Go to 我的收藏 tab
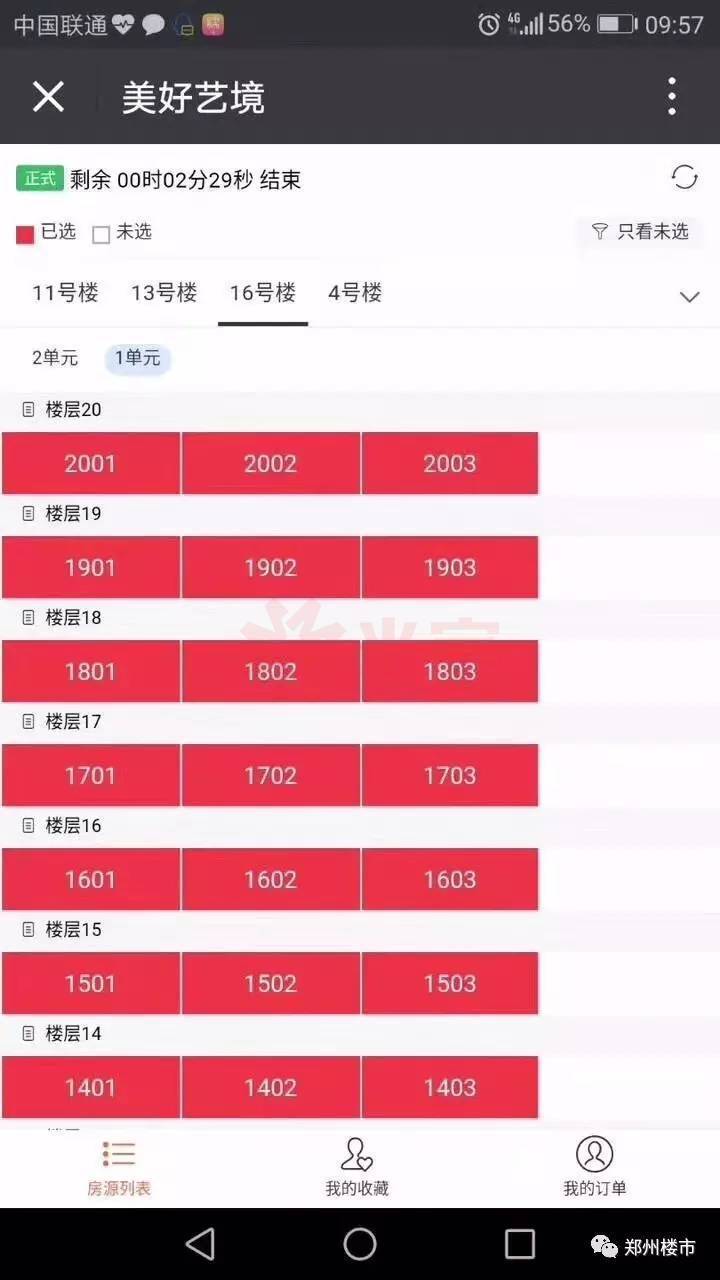Screen dimensions: 720x1280 pos(357,1167)
